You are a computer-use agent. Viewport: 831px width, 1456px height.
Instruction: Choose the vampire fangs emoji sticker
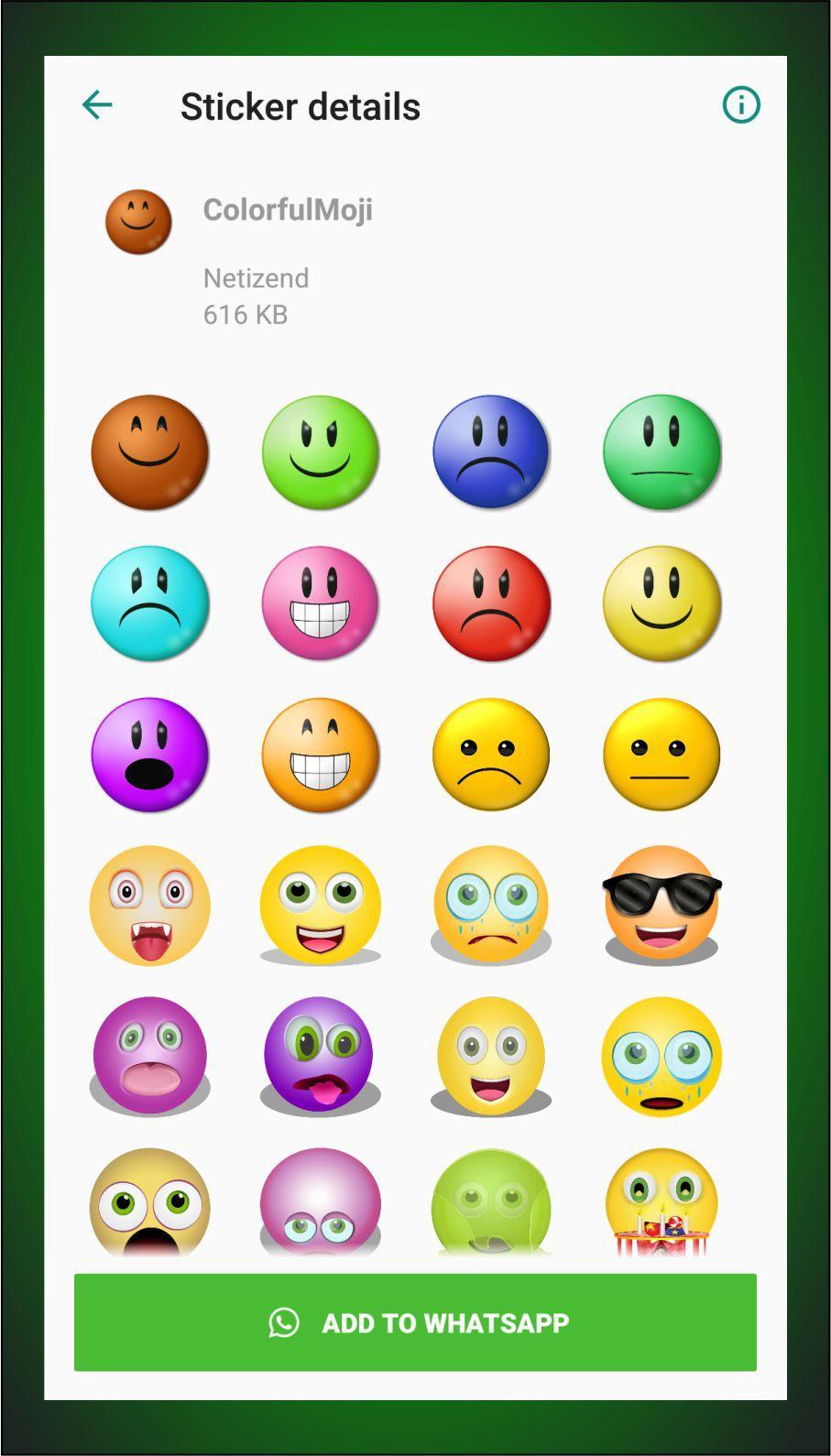point(149,906)
